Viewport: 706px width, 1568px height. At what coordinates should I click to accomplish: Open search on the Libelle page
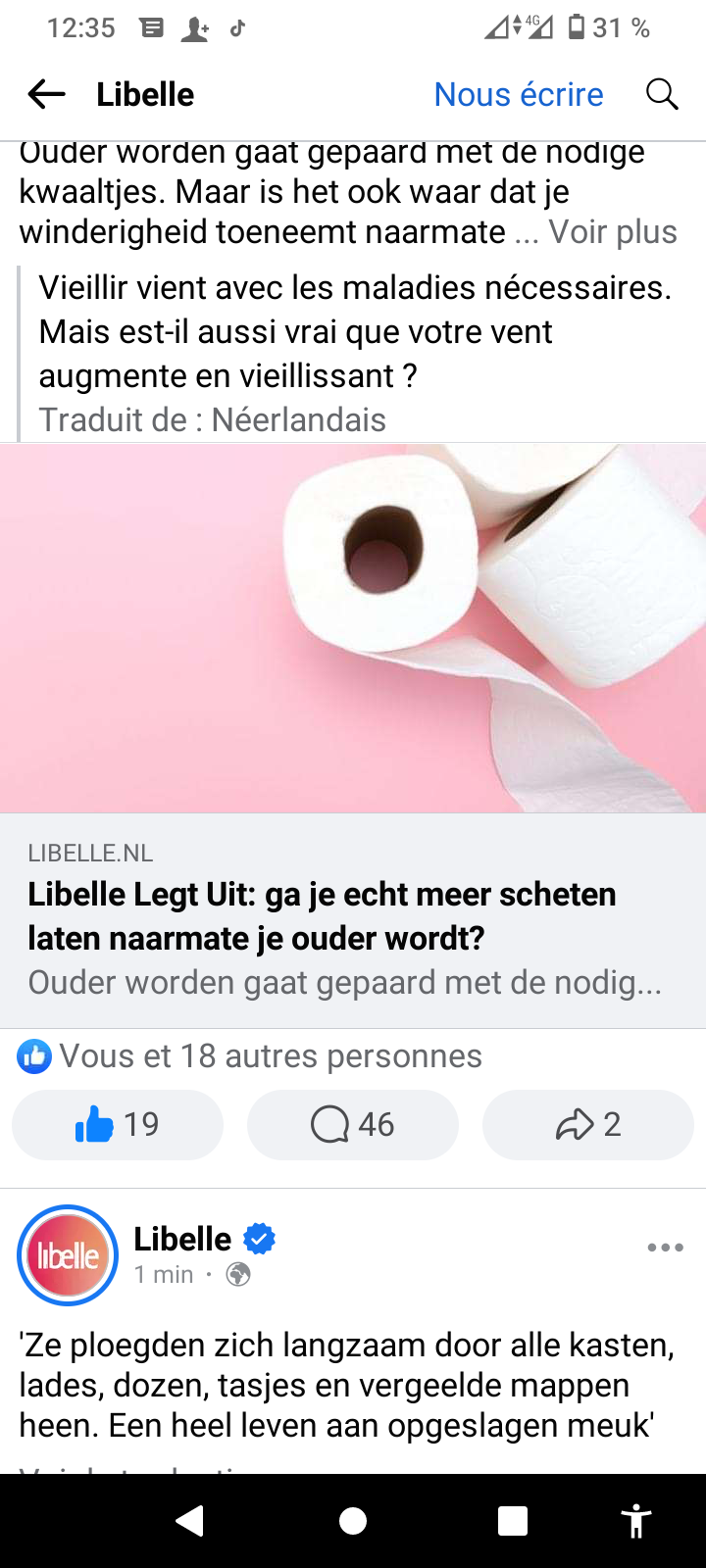(x=662, y=94)
